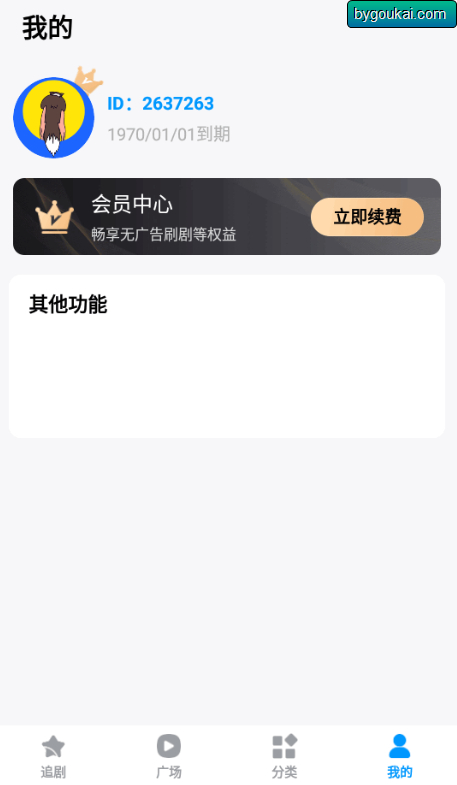
Task: Go to the 分类 tab
Action: tap(284, 756)
